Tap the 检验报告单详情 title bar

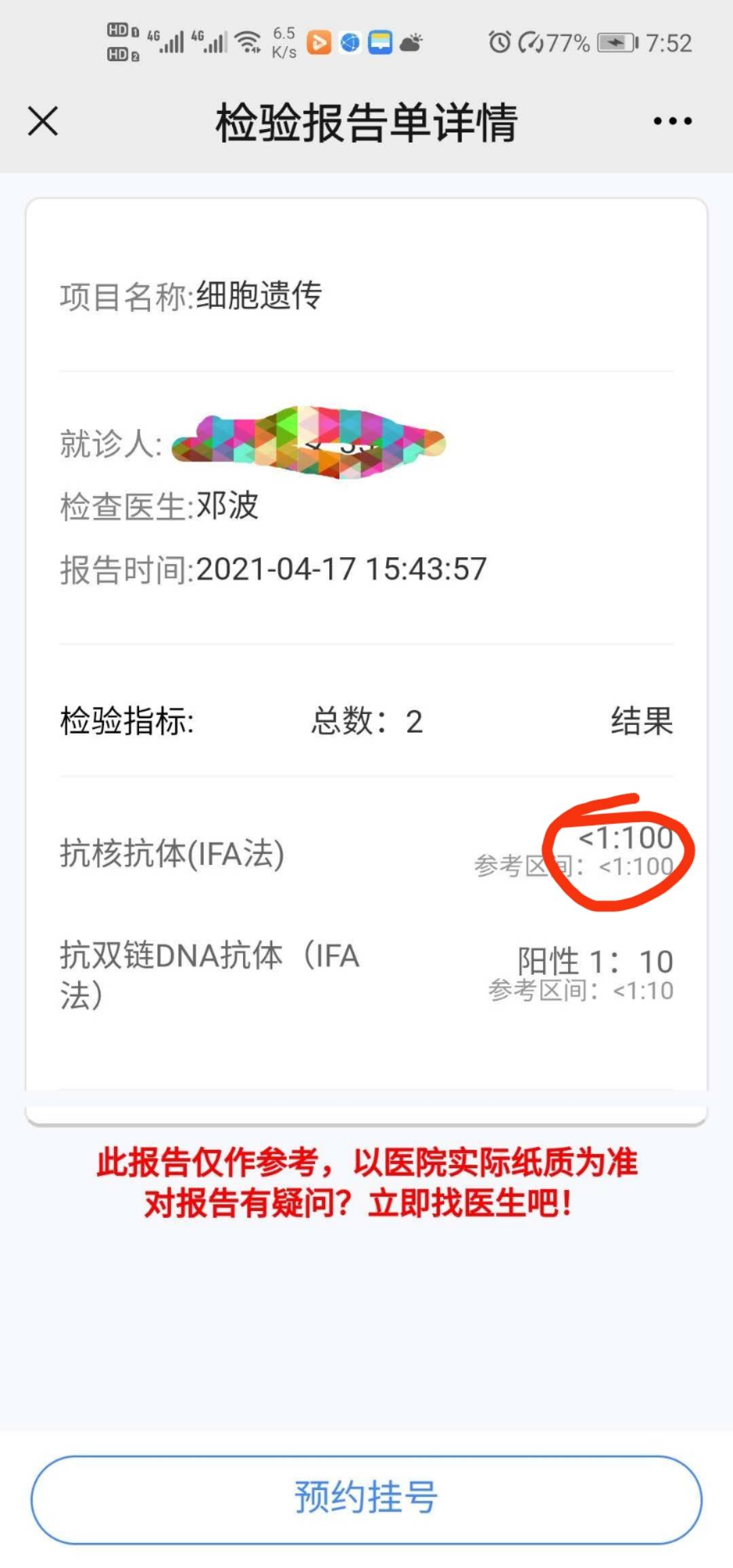[x=366, y=123]
